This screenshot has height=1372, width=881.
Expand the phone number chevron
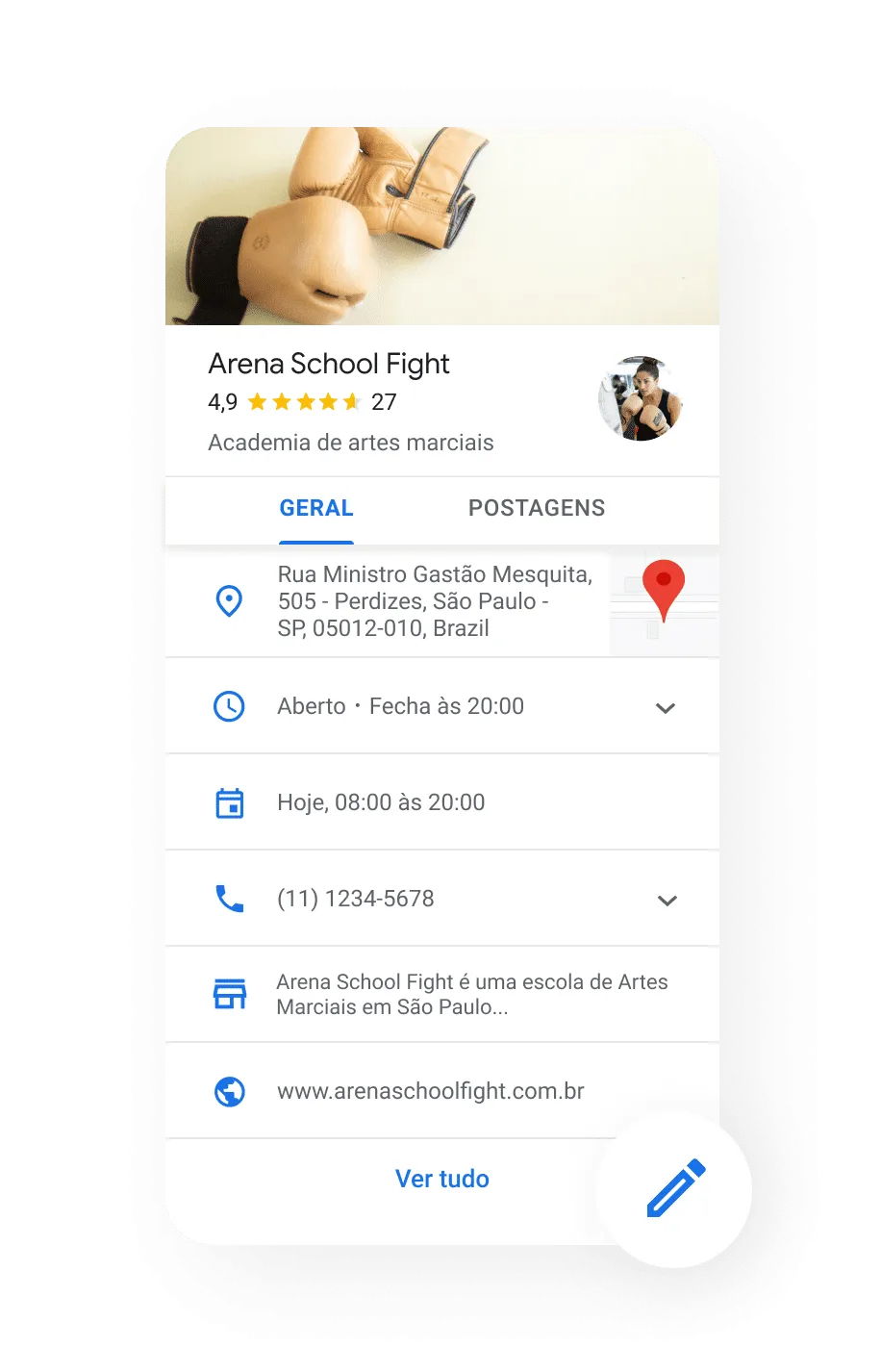coord(666,900)
